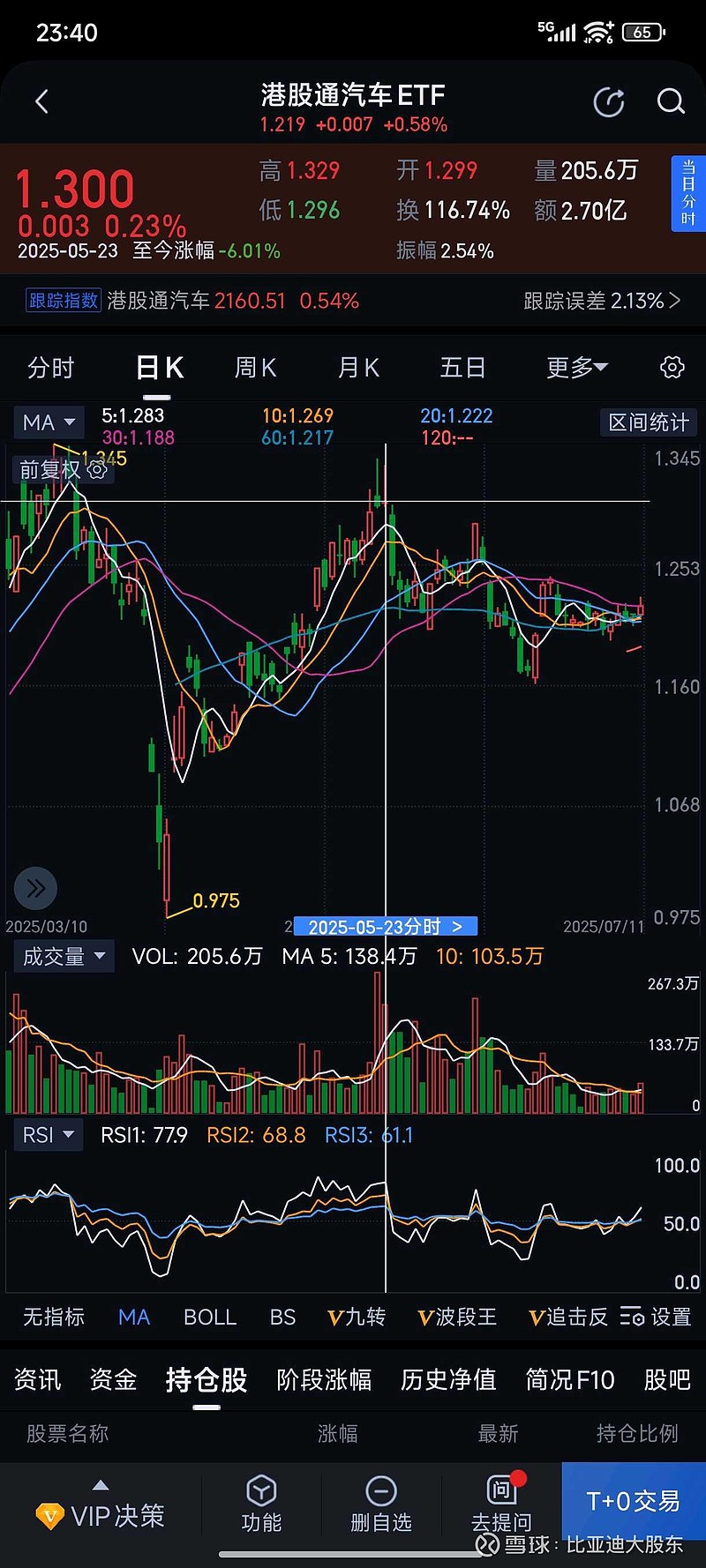Tap the back arrow to exit stock page
The height and width of the screenshot is (1568, 706).
[41, 101]
